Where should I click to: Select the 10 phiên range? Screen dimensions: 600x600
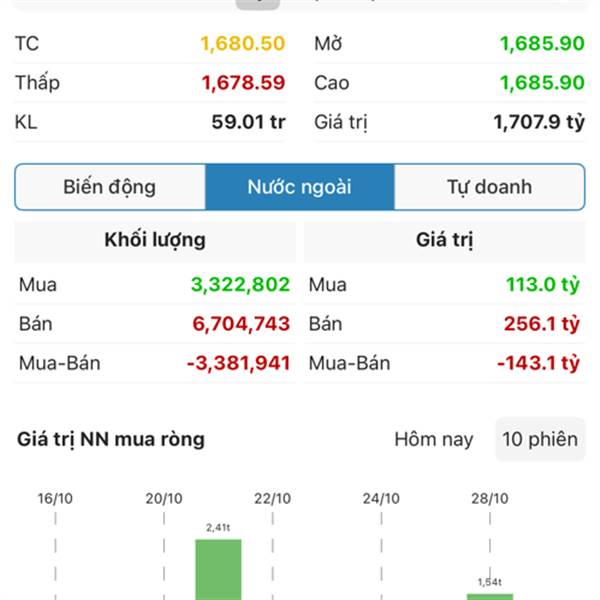coord(540,439)
